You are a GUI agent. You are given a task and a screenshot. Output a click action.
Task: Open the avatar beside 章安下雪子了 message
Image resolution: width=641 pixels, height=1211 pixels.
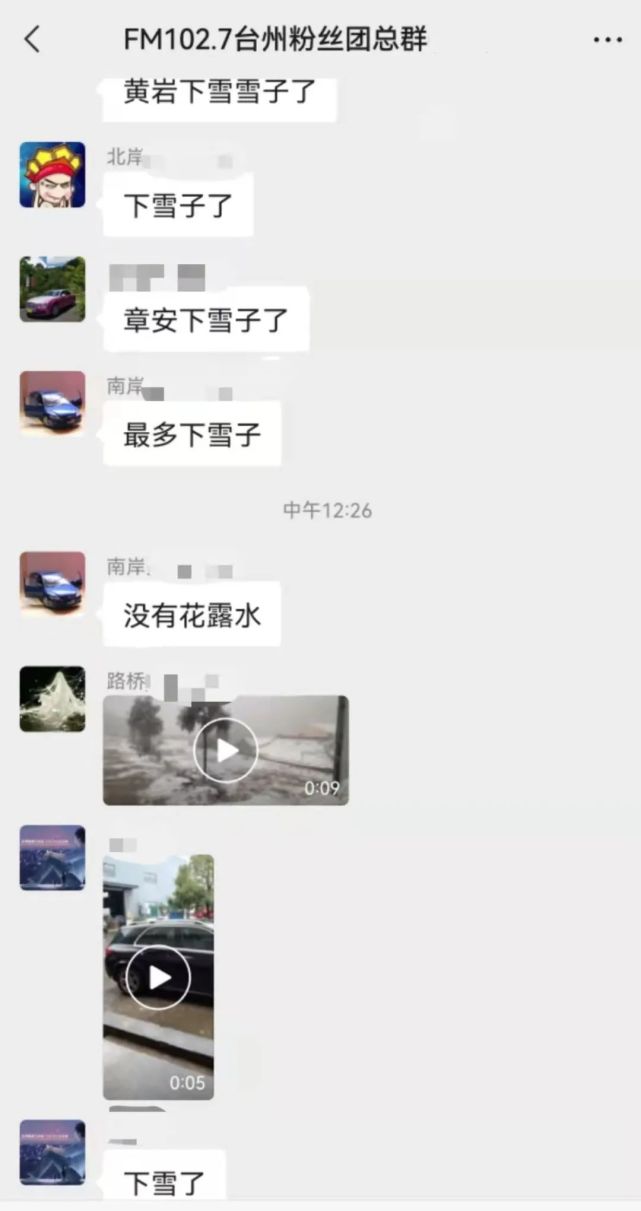[x=52, y=289]
